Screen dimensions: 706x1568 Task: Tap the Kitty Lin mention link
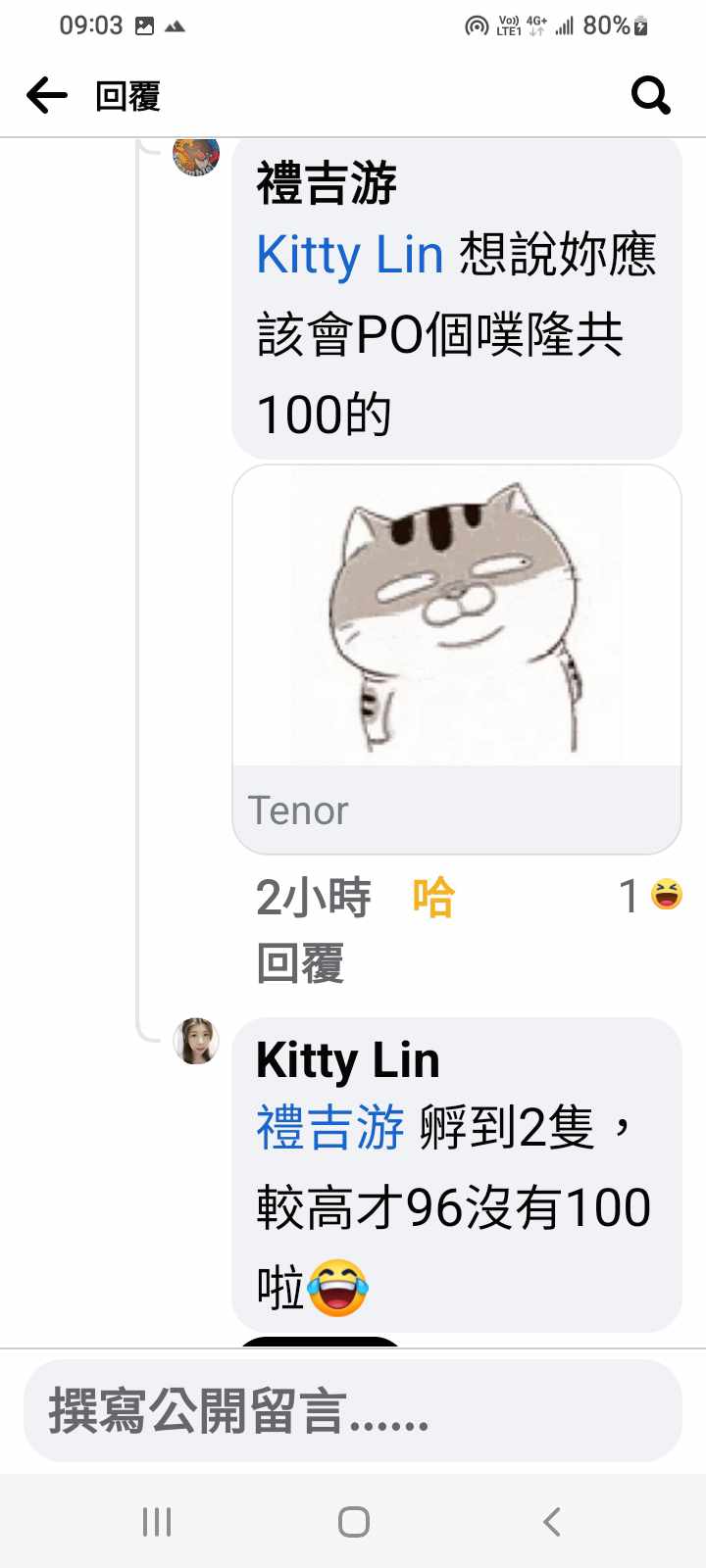tap(350, 256)
